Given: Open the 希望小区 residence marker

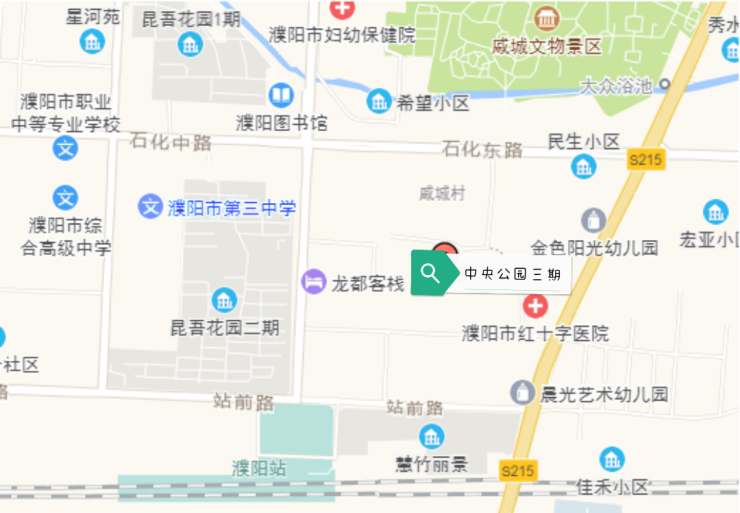Looking at the screenshot, I should pos(379,101).
